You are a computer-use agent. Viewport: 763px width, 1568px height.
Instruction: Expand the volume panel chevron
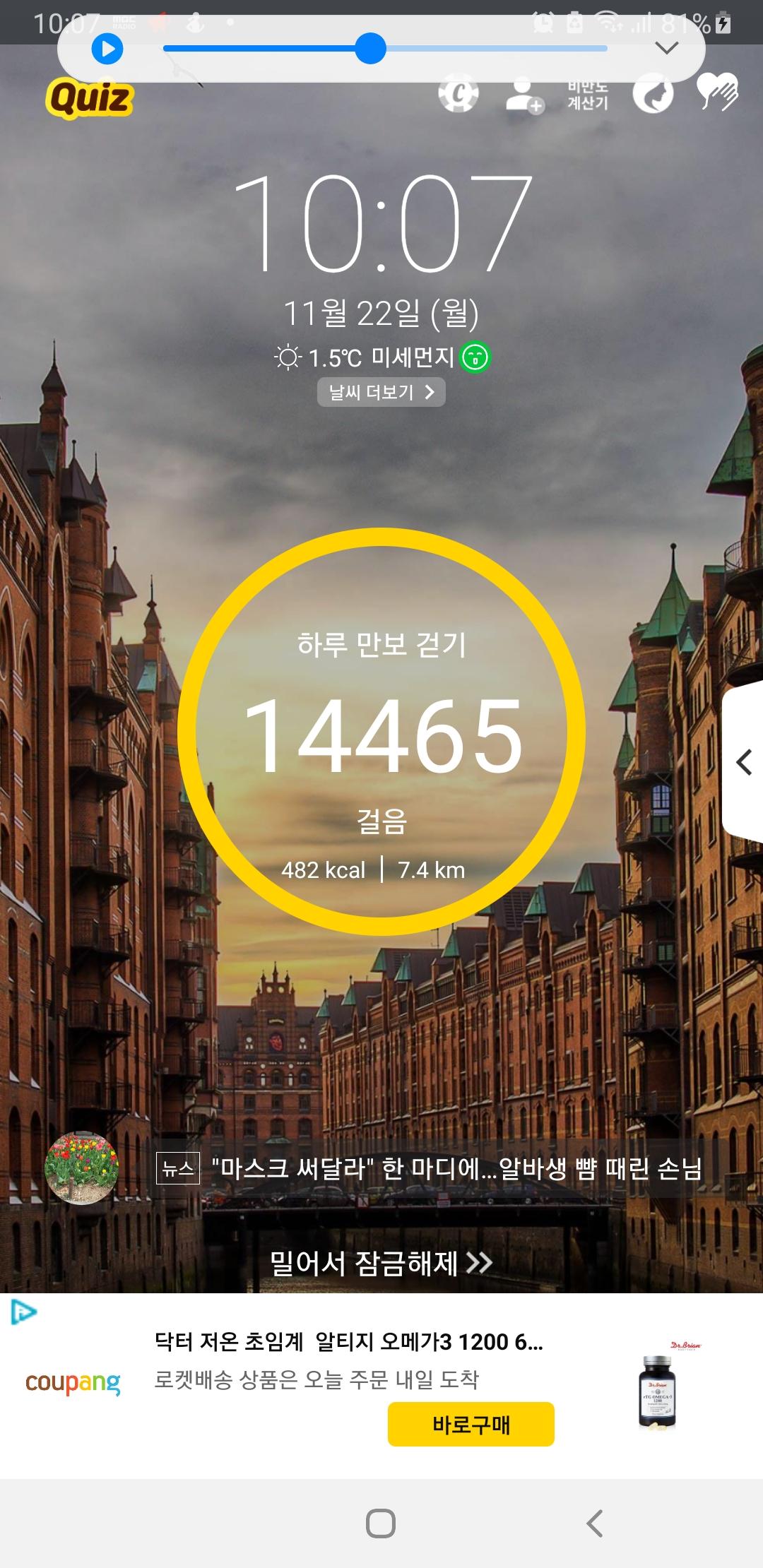tap(666, 49)
